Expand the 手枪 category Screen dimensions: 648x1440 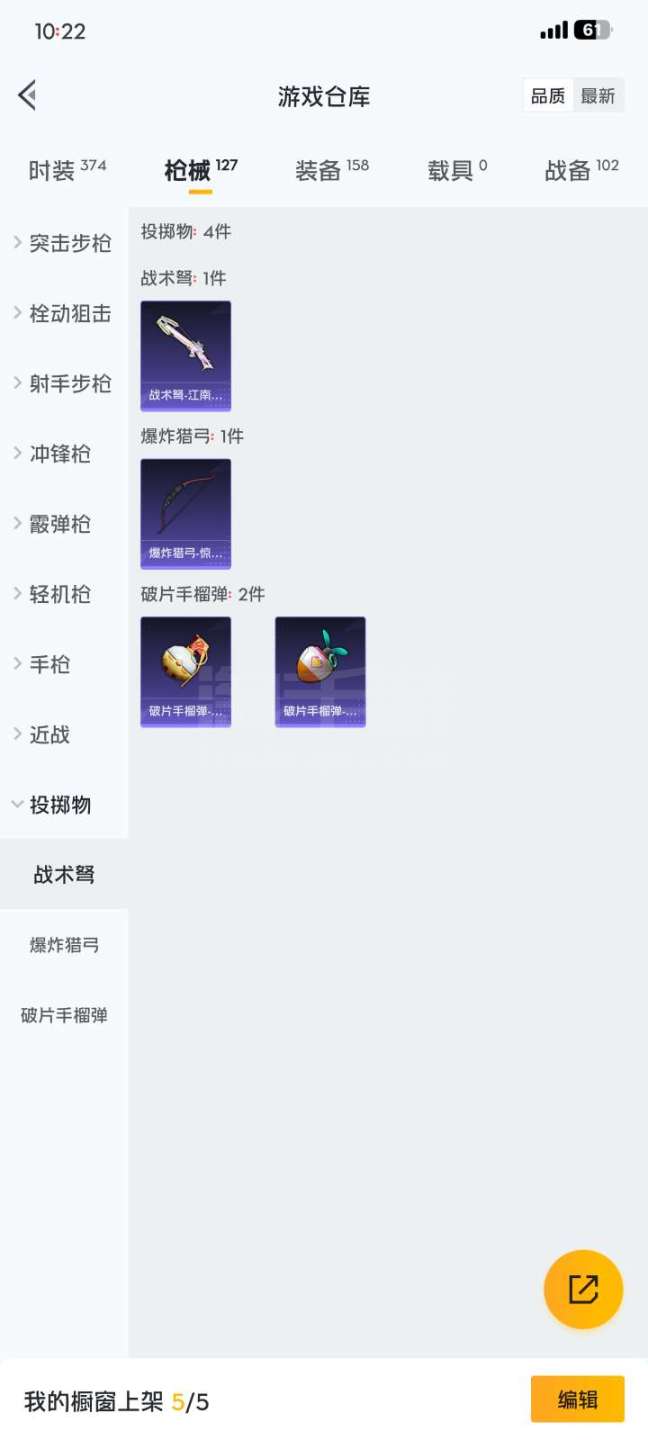(64, 664)
